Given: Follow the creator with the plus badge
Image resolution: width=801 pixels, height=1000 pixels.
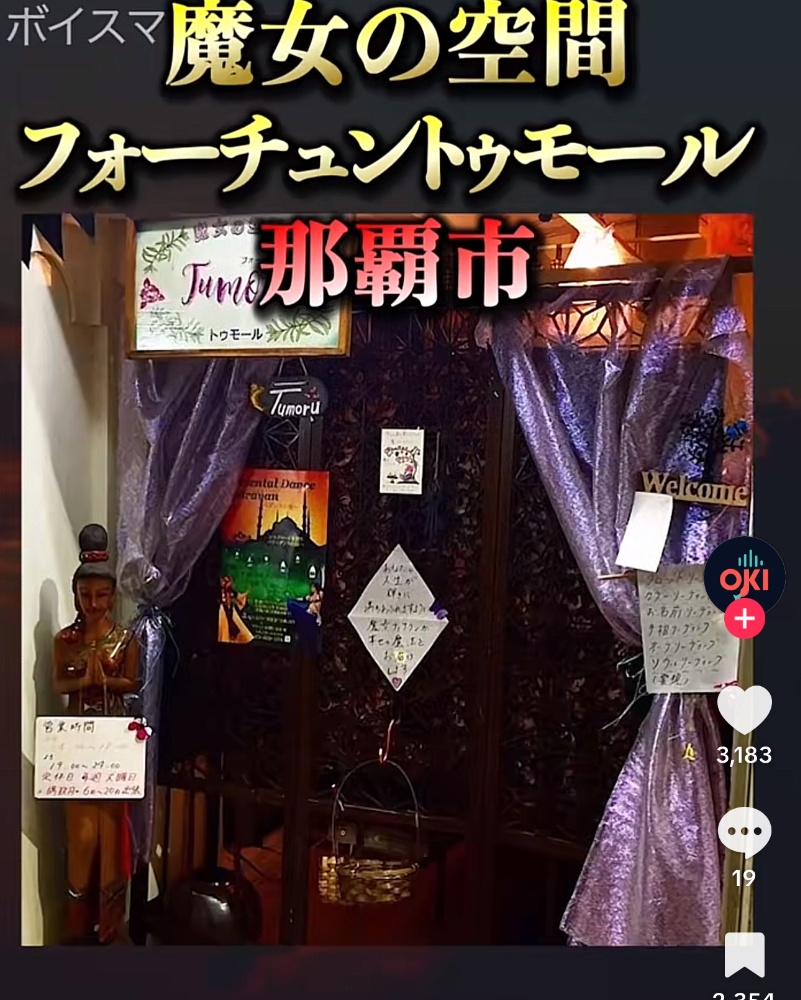Looking at the screenshot, I should [x=744, y=619].
